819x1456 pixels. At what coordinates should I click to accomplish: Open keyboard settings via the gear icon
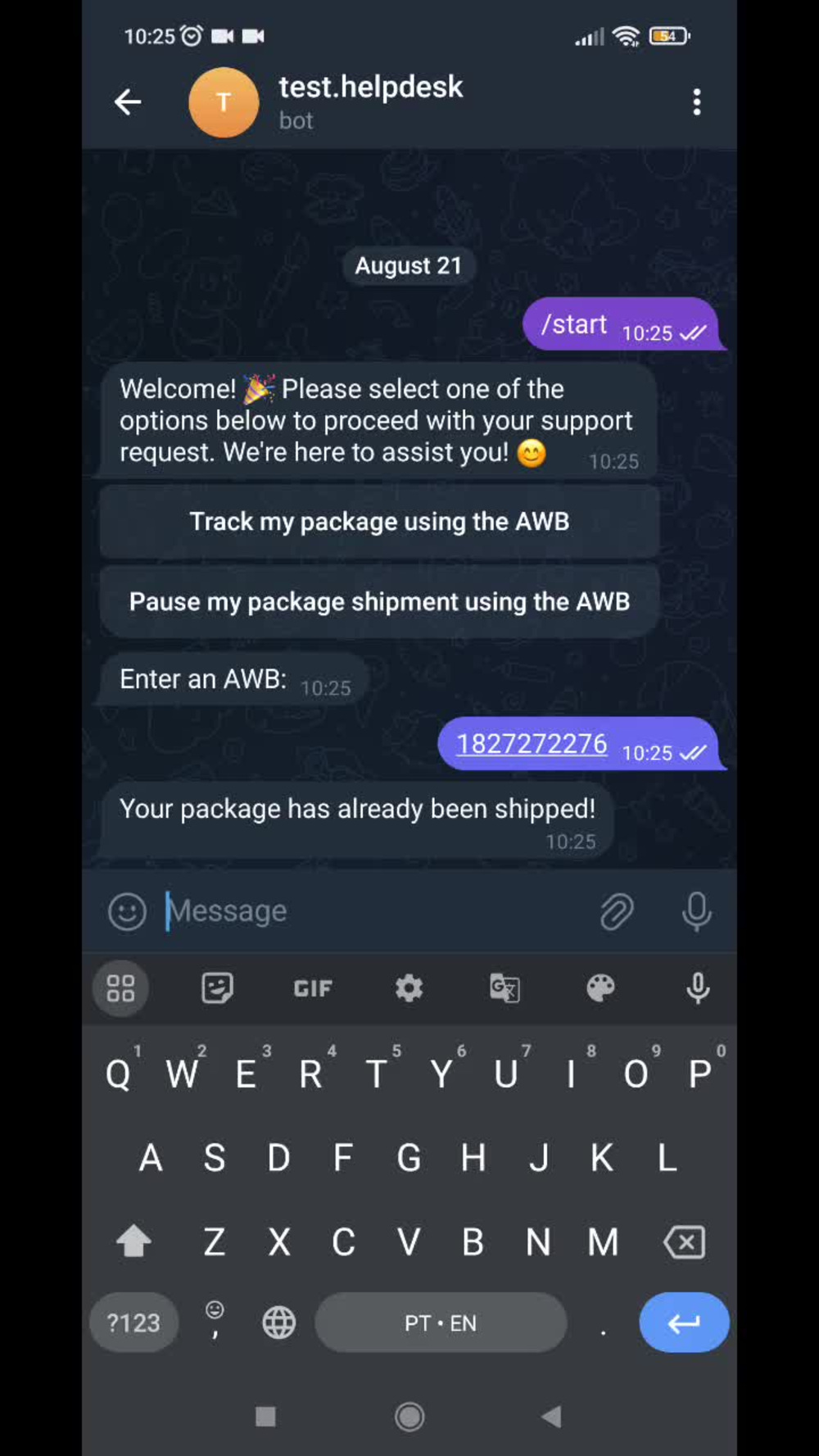409,988
